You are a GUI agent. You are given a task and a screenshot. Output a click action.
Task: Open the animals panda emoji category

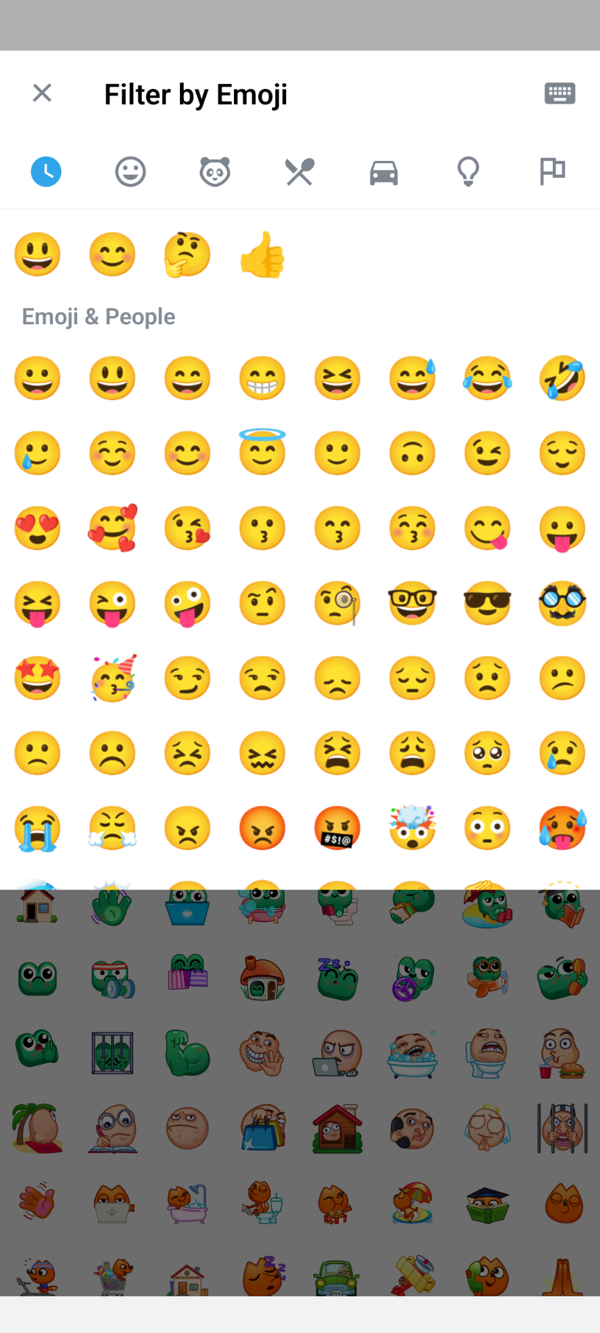[x=215, y=172]
